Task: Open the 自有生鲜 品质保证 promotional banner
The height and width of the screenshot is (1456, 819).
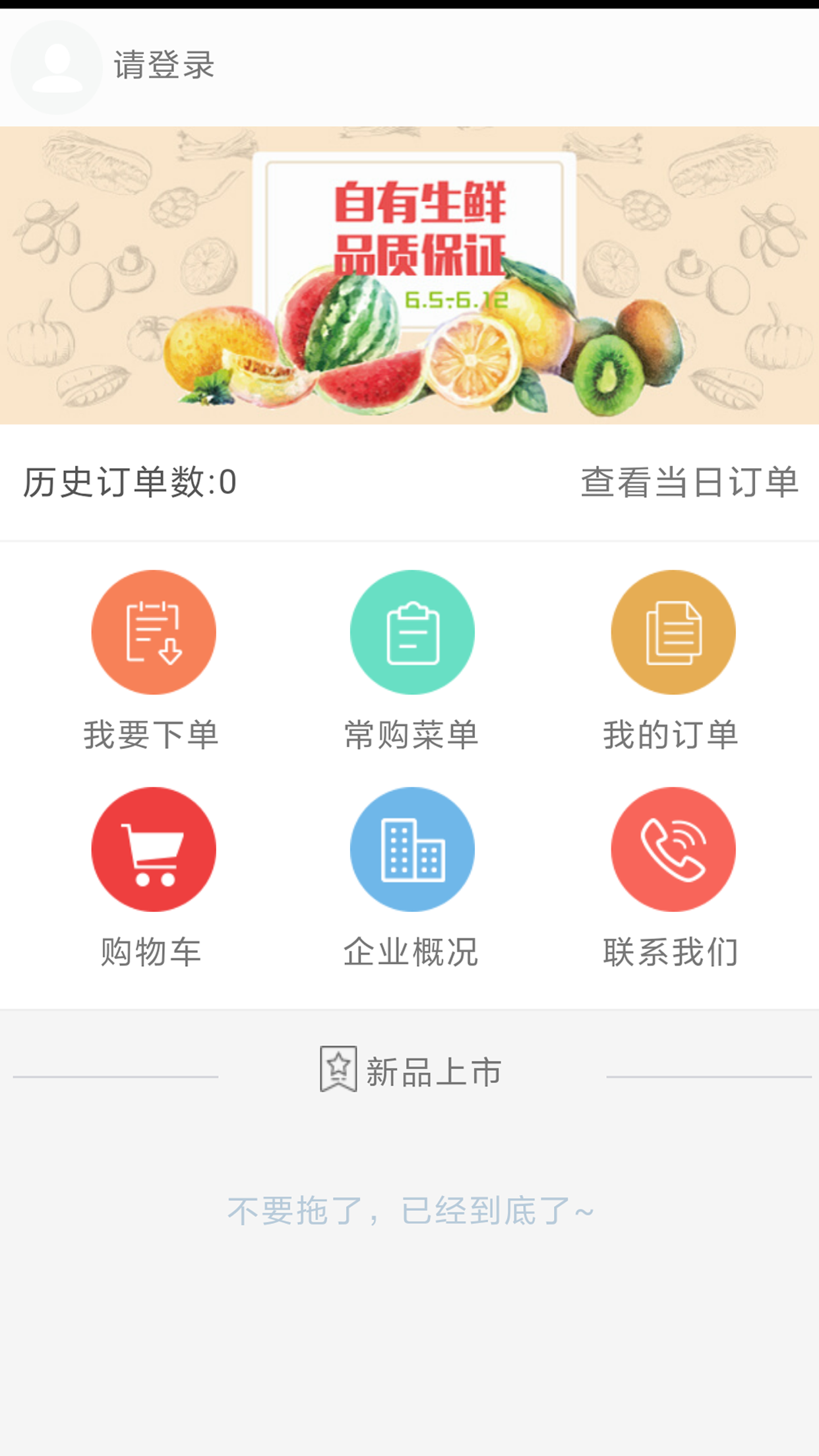Action: coord(409,275)
